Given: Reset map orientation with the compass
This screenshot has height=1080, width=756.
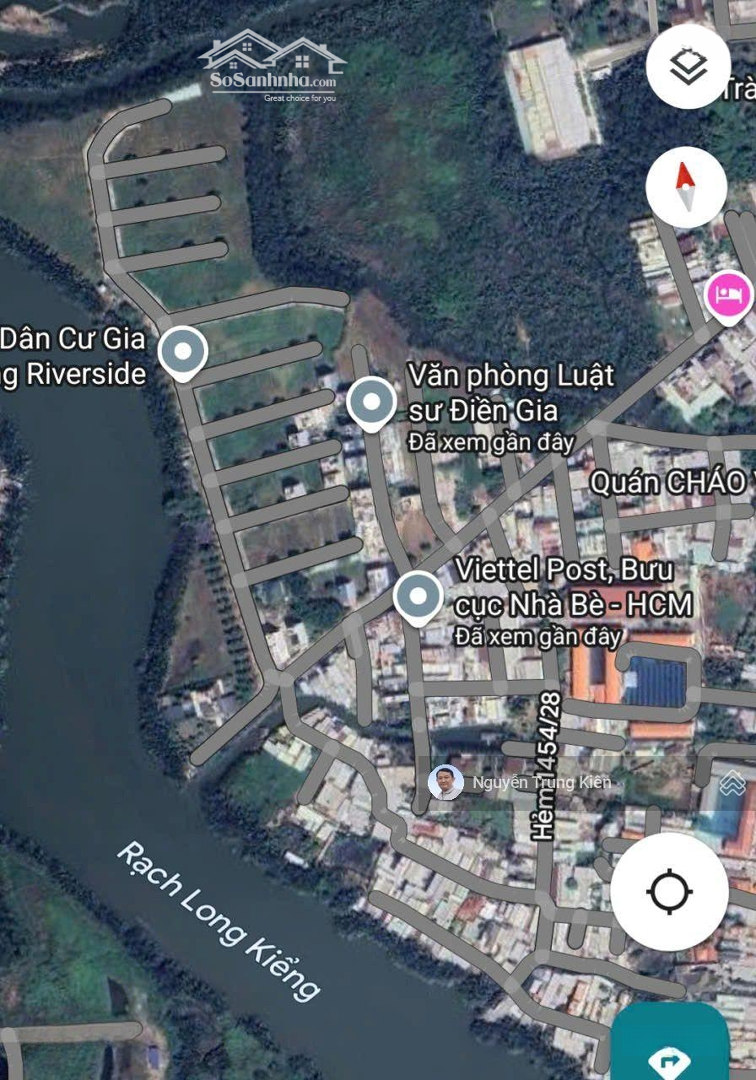Looking at the screenshot, I should (686, 186).
